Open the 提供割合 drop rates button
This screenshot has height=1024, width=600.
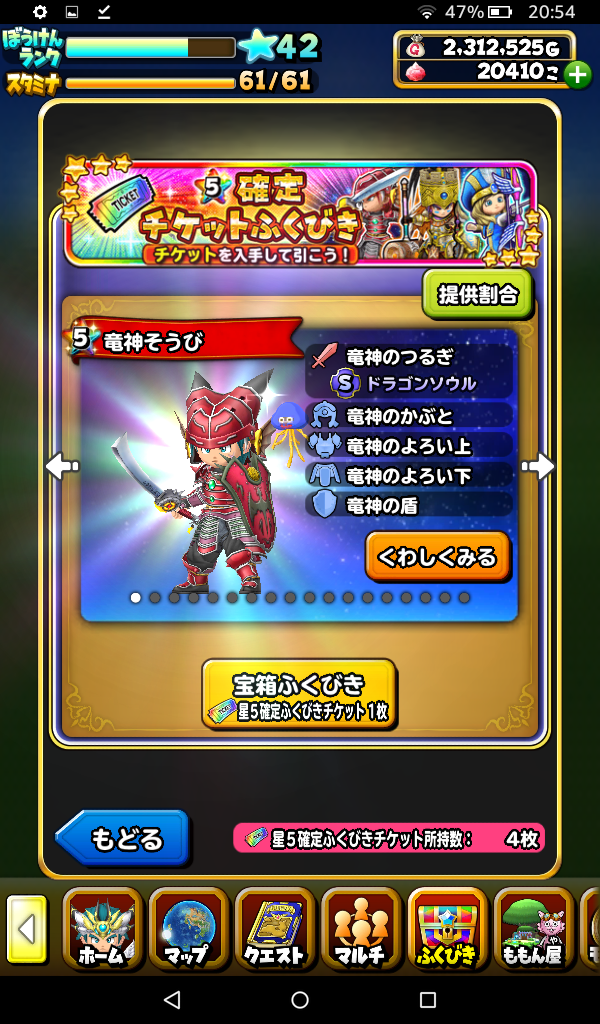click(477, 293)
